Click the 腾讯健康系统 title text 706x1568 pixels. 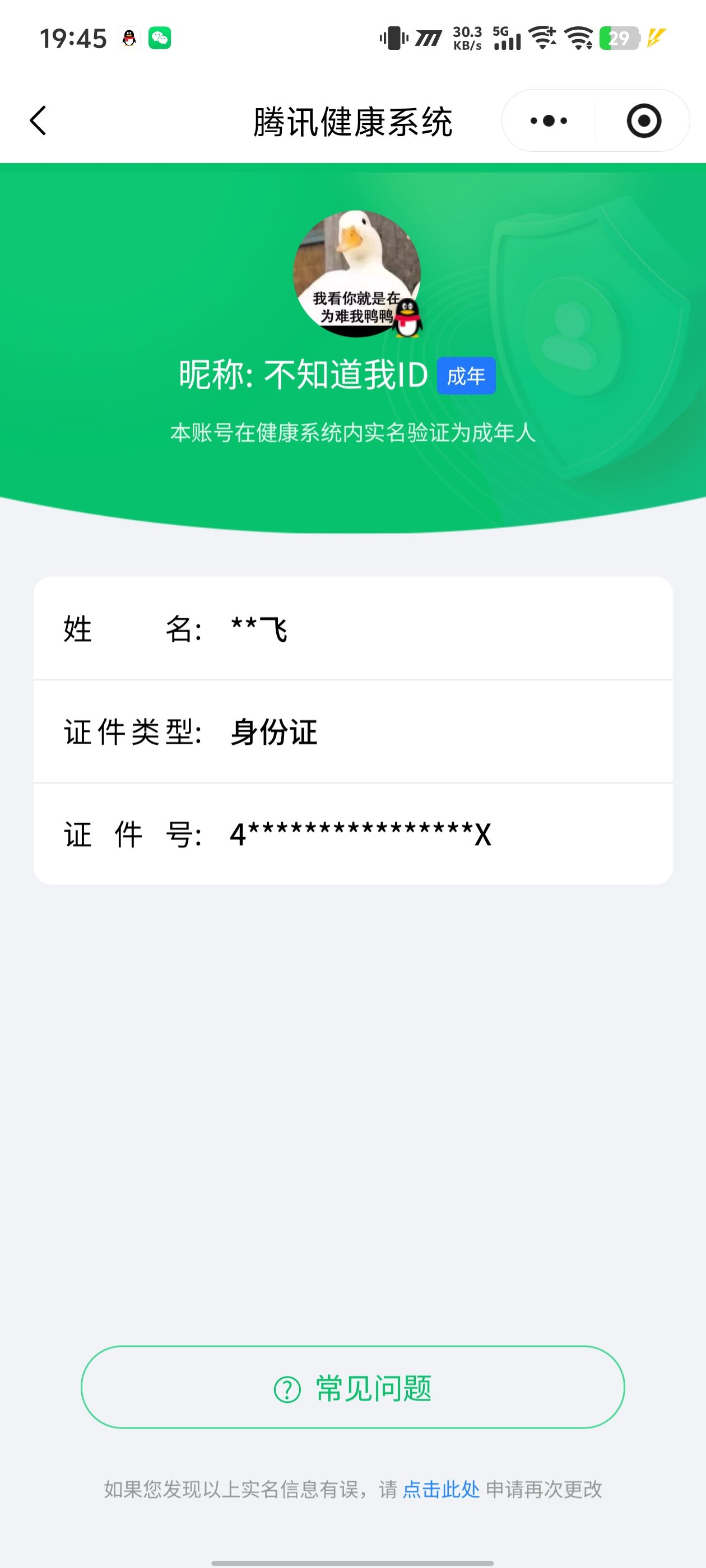[352, 120]
